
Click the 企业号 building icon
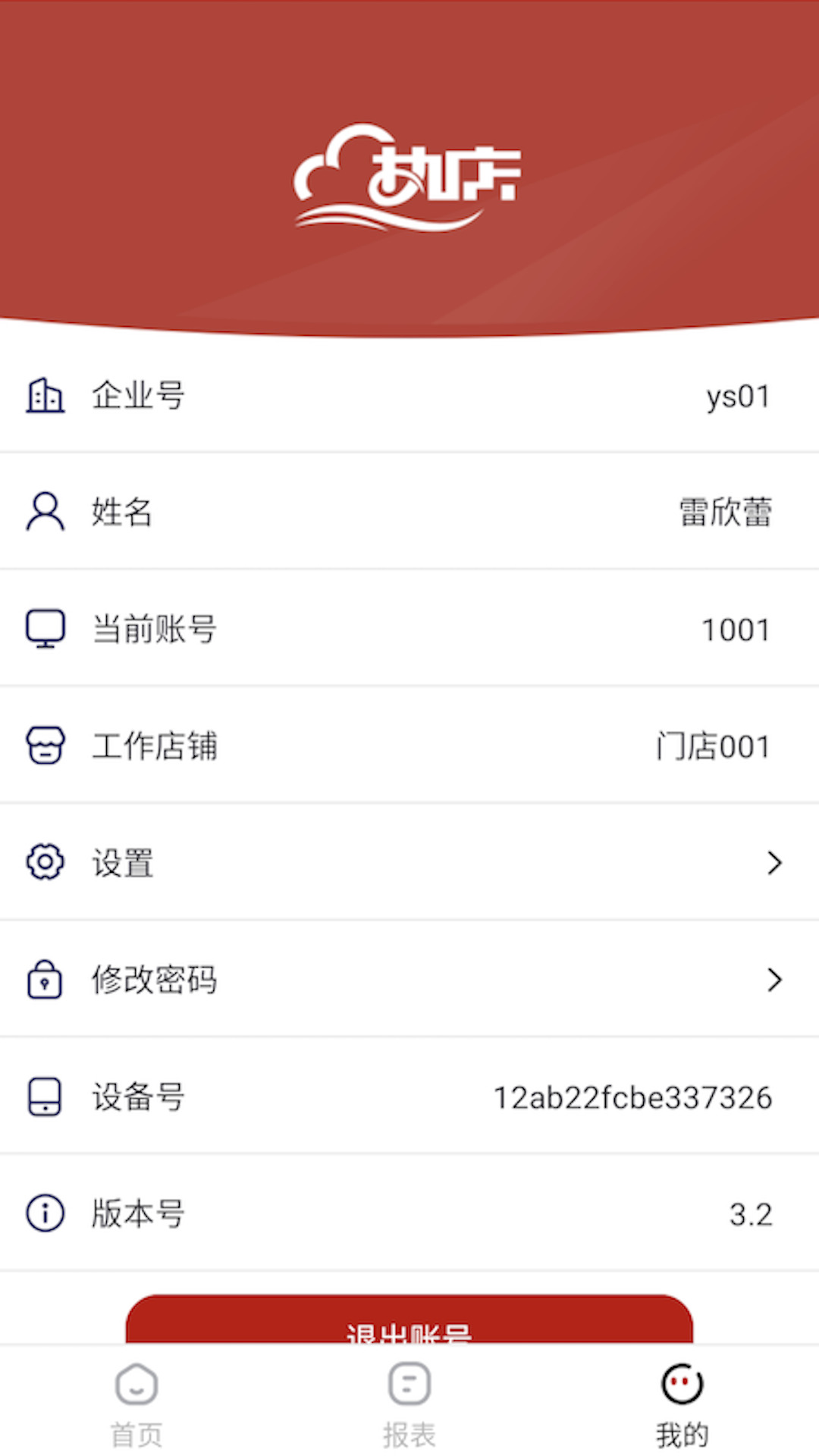tap(44, 394)
